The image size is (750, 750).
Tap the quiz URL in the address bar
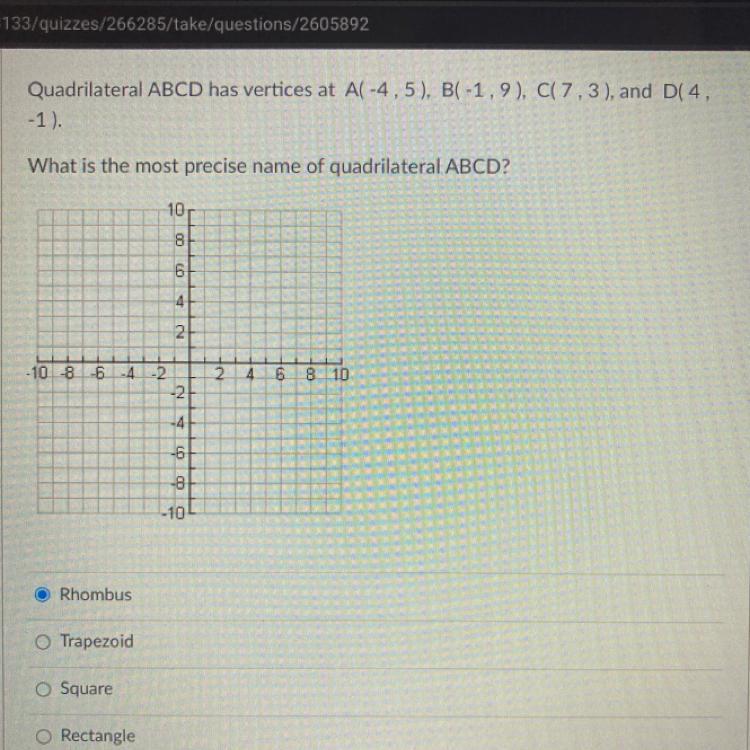(x=185, y=24)
